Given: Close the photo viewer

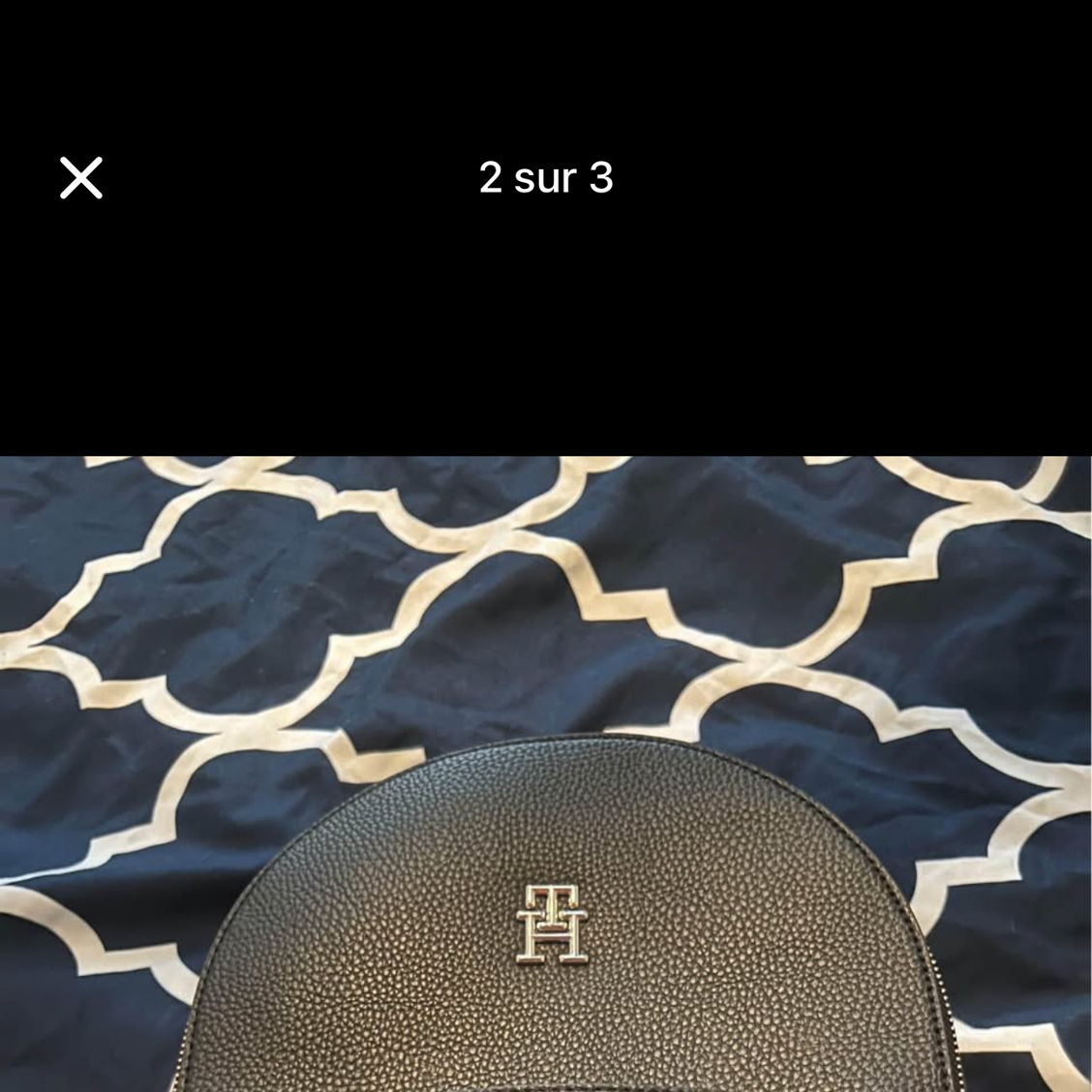Looking at the screenshot, I should (x=81, y=178).
